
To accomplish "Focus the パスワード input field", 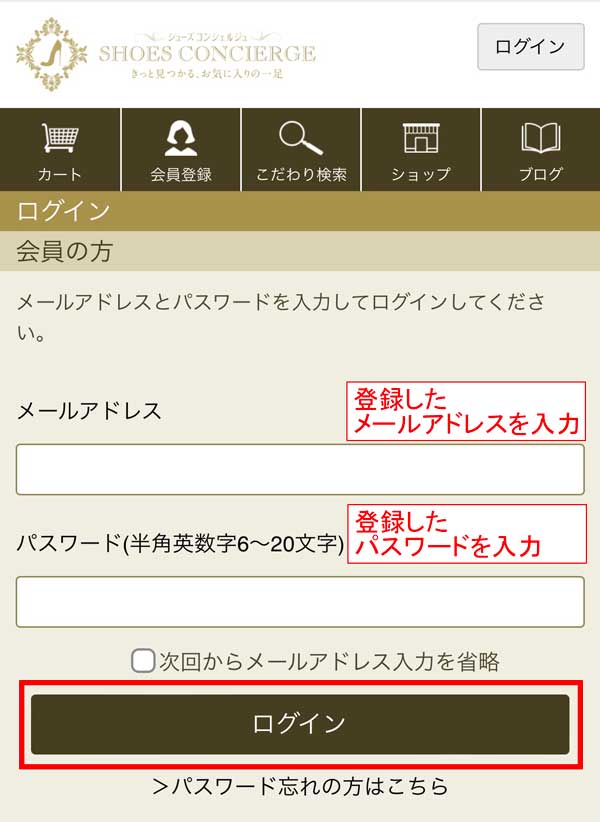I will click(300, 601).
